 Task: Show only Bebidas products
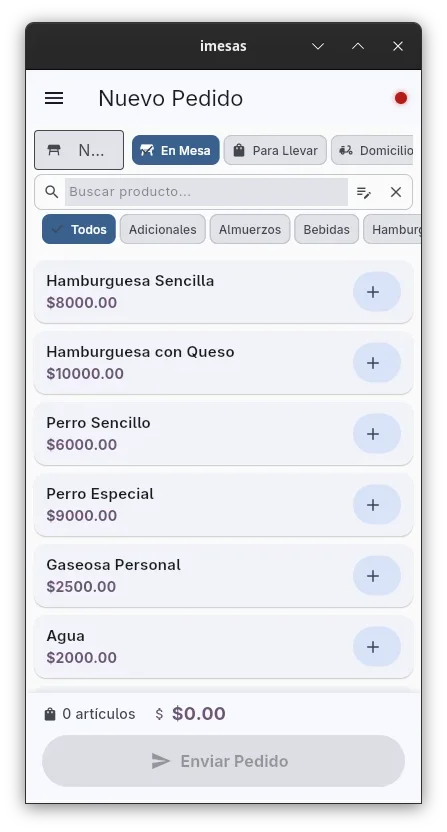click(326, 229)
